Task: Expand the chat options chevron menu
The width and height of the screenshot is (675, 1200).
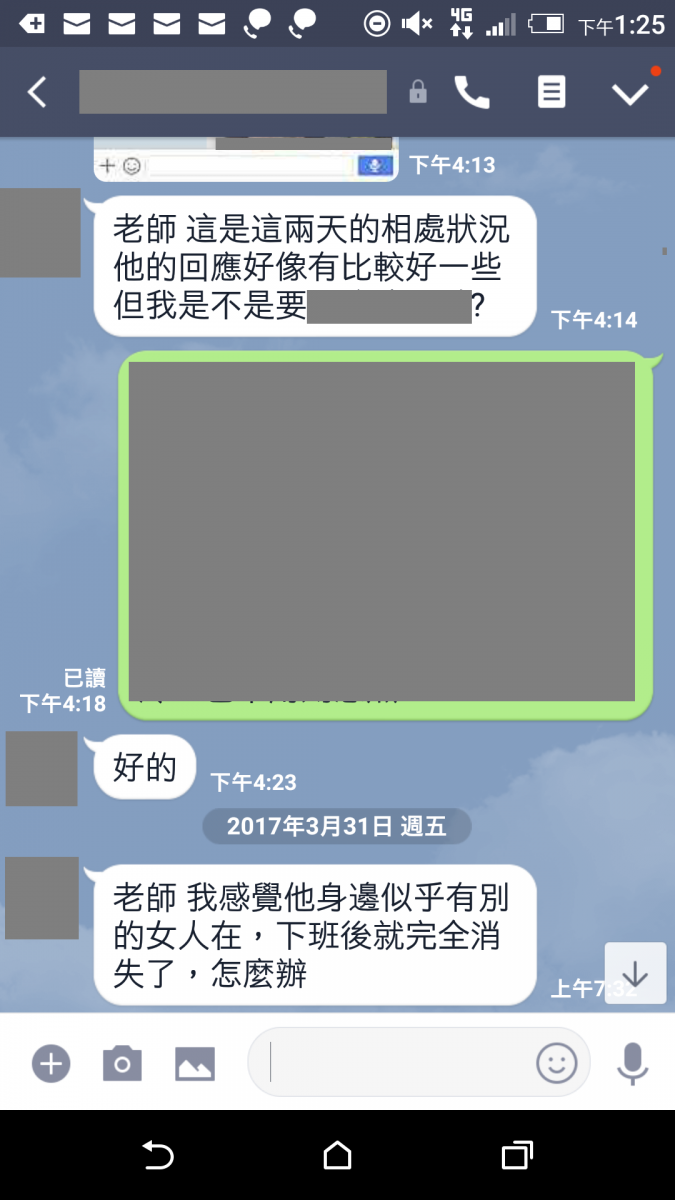Action: [x=630, y=93]
